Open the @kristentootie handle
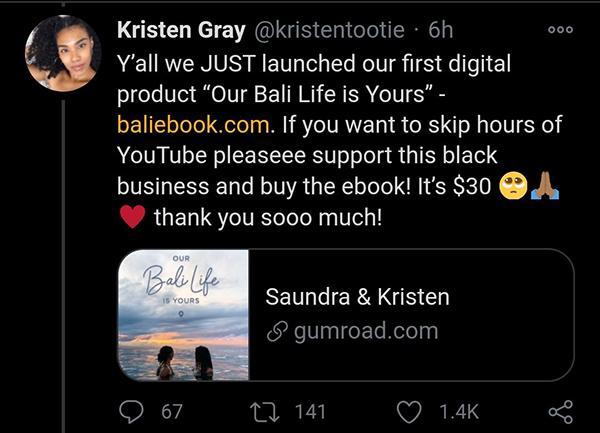The image size is (600, 433). (x=329, y=31)
